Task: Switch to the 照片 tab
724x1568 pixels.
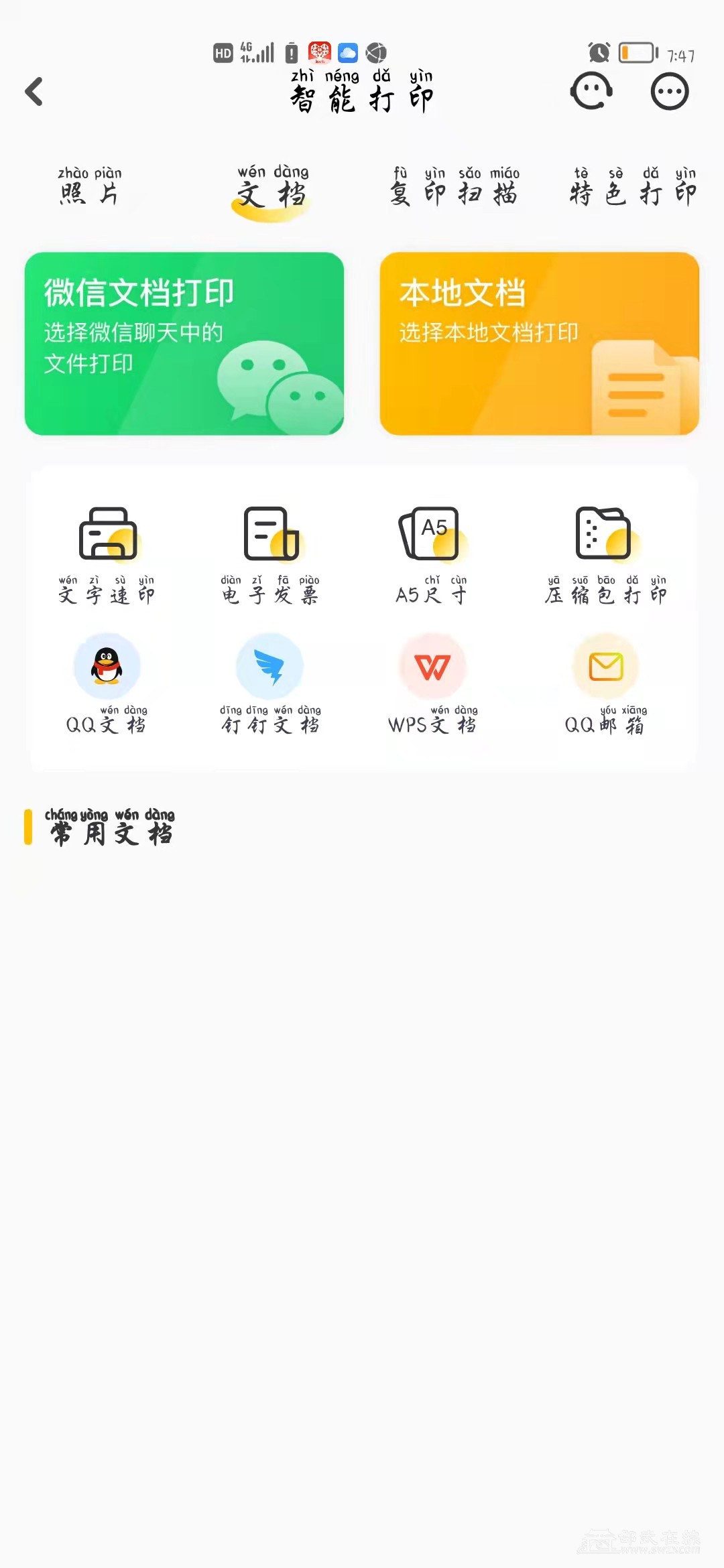Action: coord(90,187)
